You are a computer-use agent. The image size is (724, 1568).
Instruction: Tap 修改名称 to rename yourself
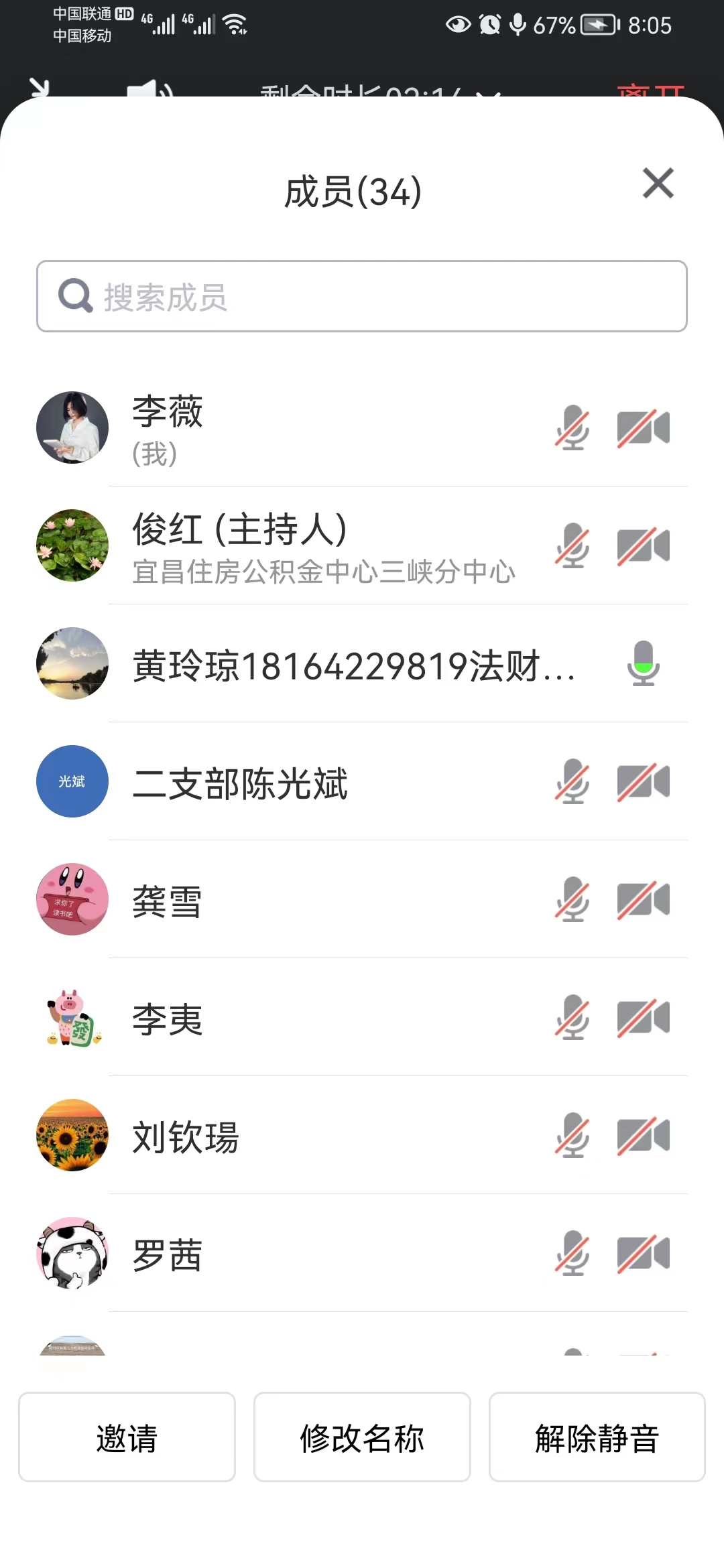point(362,1437)
